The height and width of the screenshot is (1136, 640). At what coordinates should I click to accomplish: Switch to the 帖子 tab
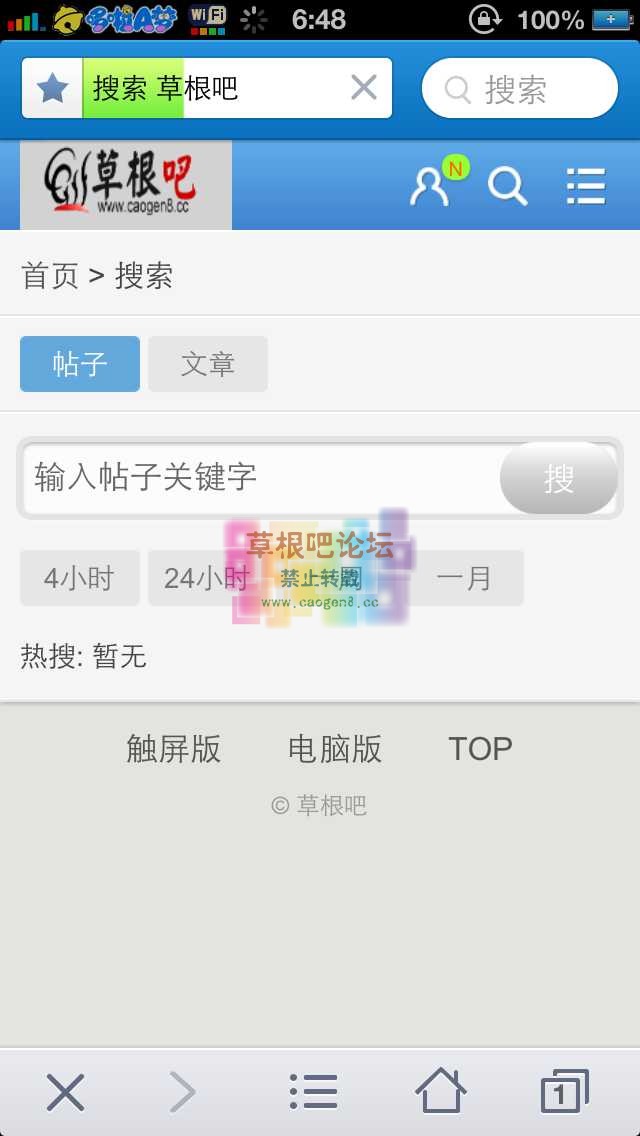pos(80,364)
